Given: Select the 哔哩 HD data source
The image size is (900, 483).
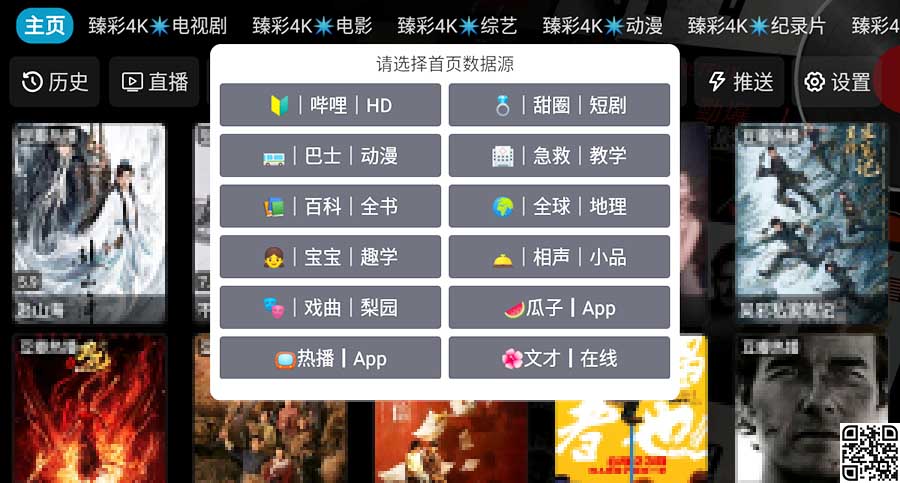Looking at the screenshot, I should pos(330,105).
